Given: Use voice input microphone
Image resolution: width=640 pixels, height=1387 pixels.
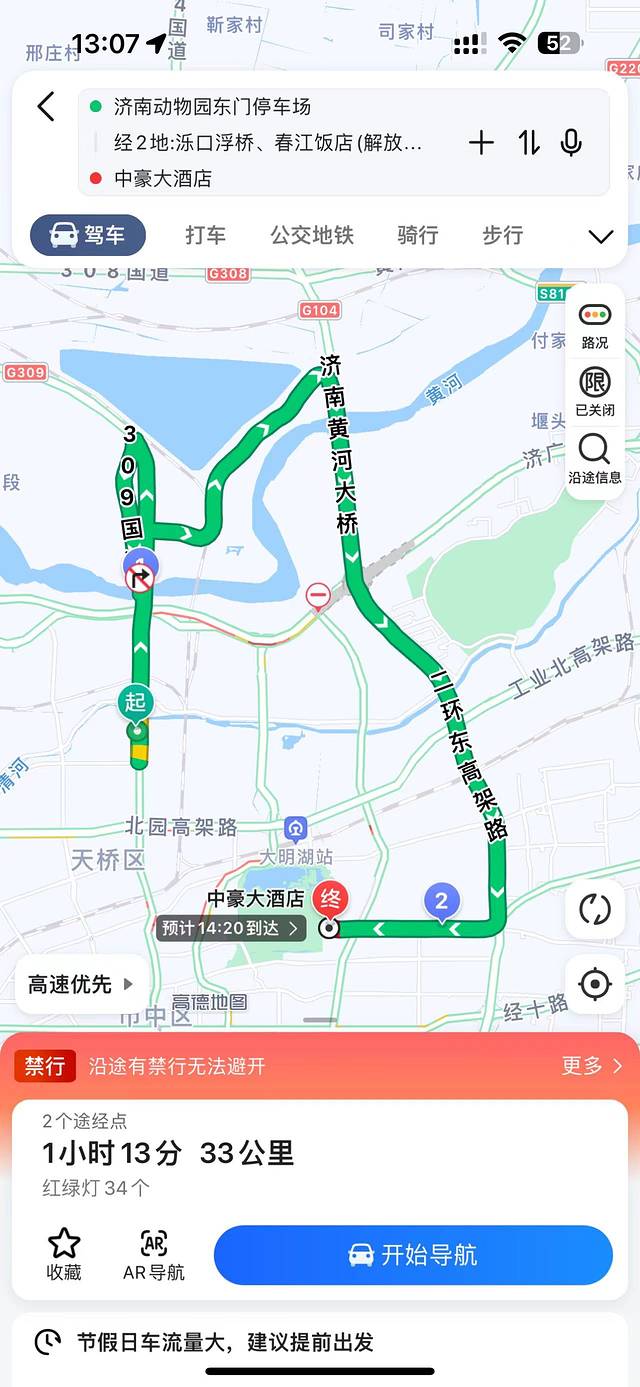Looking at the screenshot, I should point(571,143).
